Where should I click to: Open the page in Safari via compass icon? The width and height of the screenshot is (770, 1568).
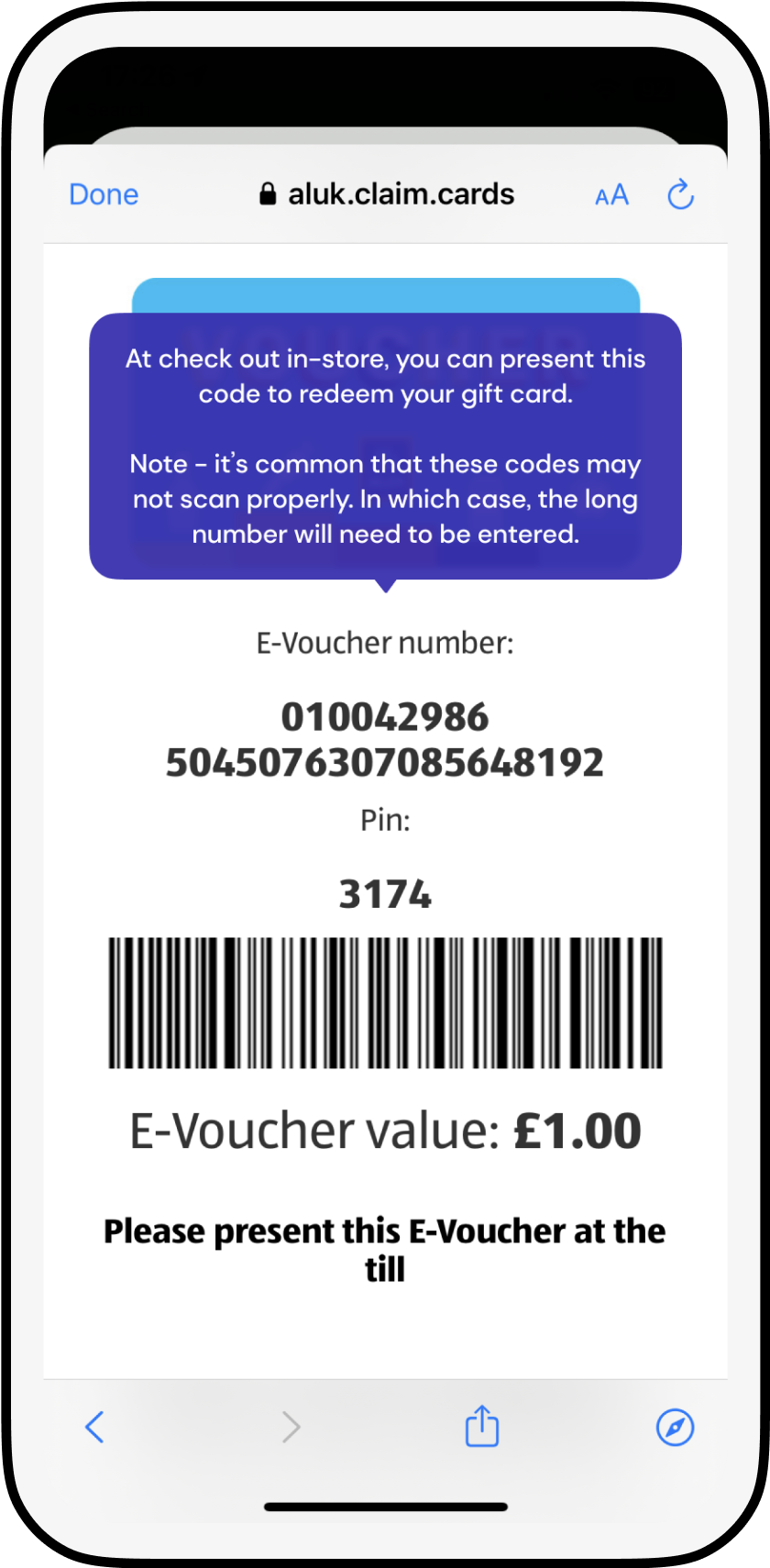(675, 1427)
